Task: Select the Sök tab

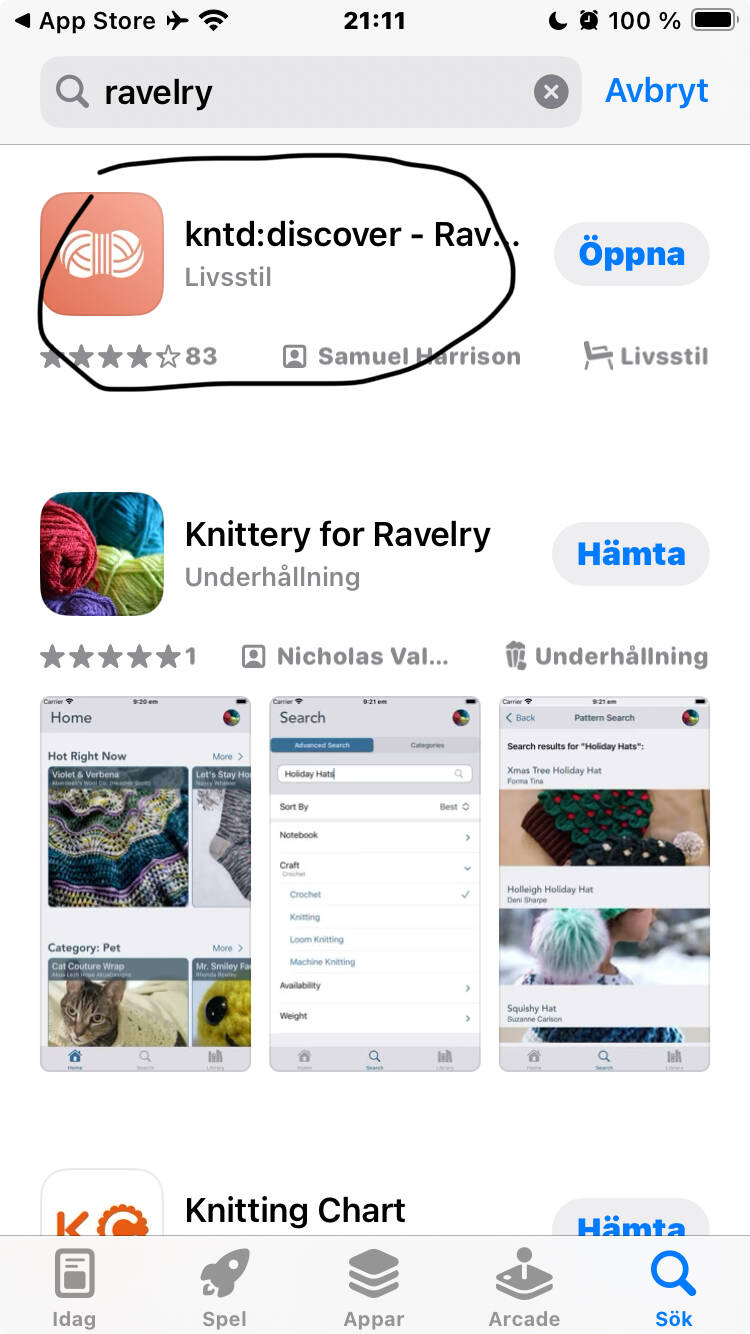Action: [674, 1288]
